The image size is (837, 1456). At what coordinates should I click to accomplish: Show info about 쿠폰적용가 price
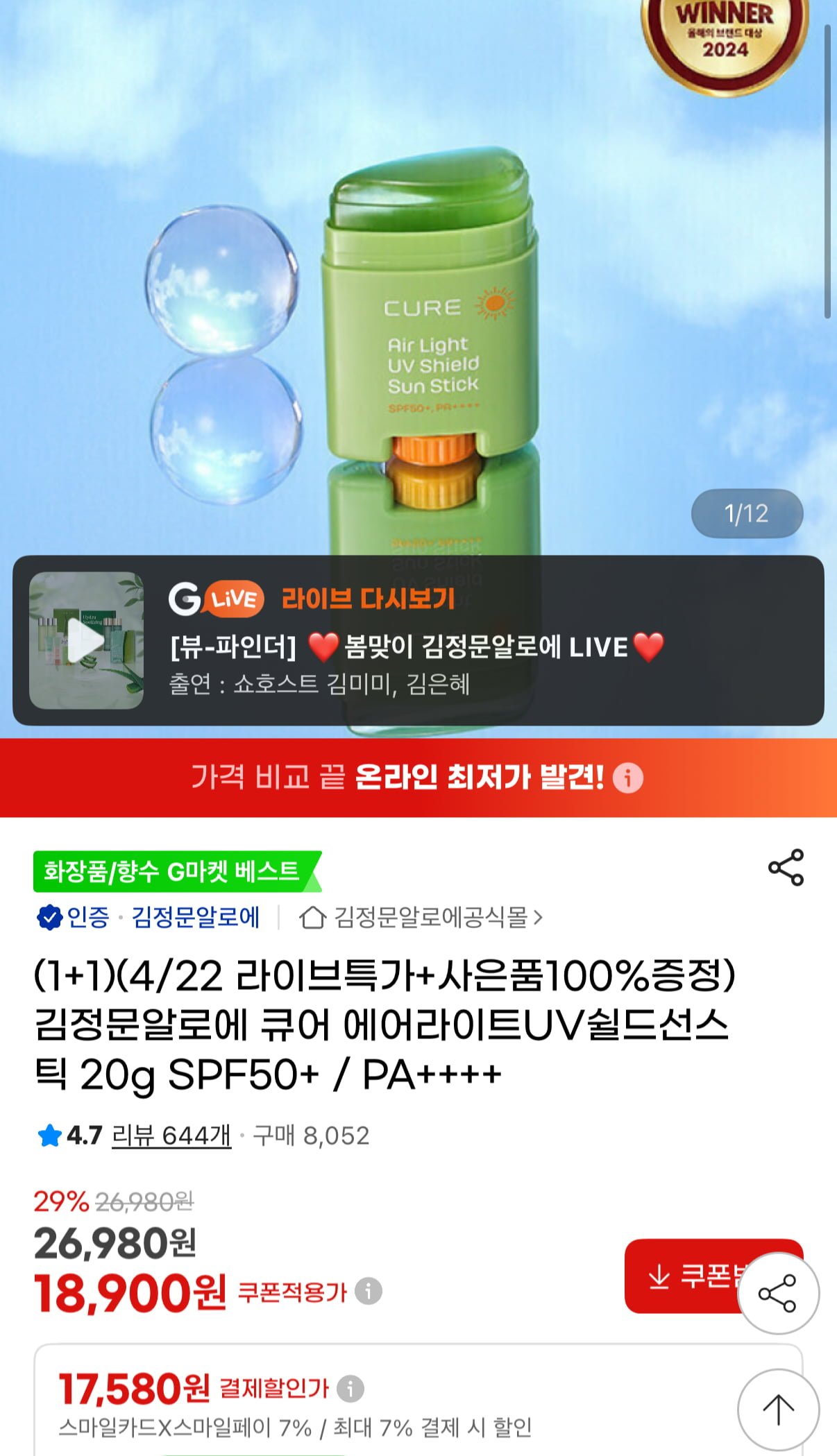click(369, 1291)
